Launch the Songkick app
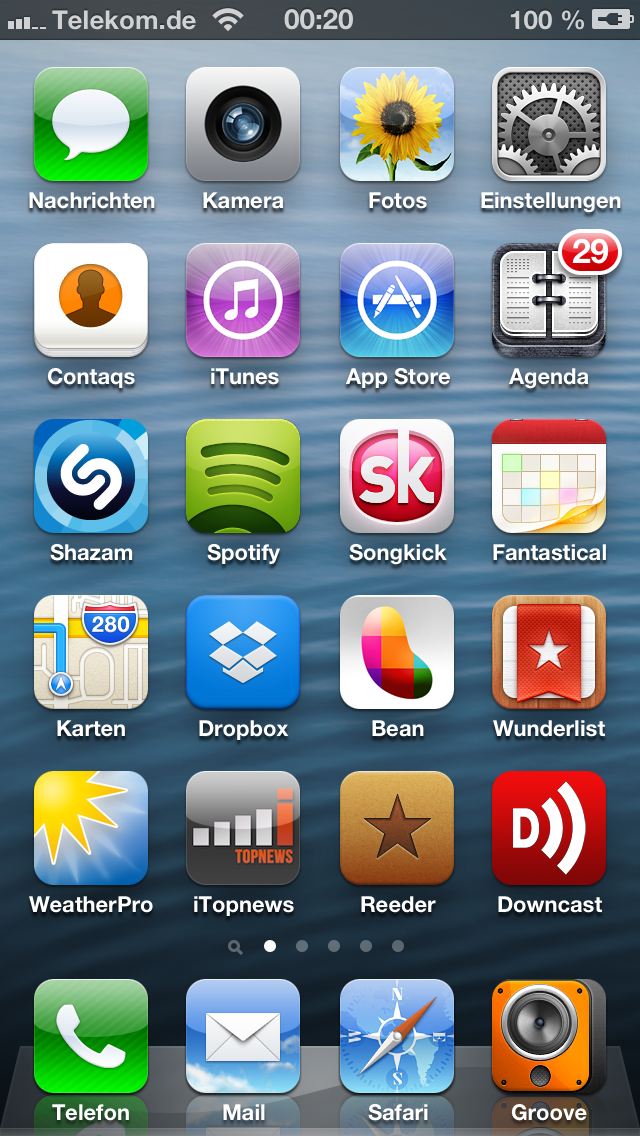The image size is (640, 1136). pyautogui.click(x=397, y=477)
